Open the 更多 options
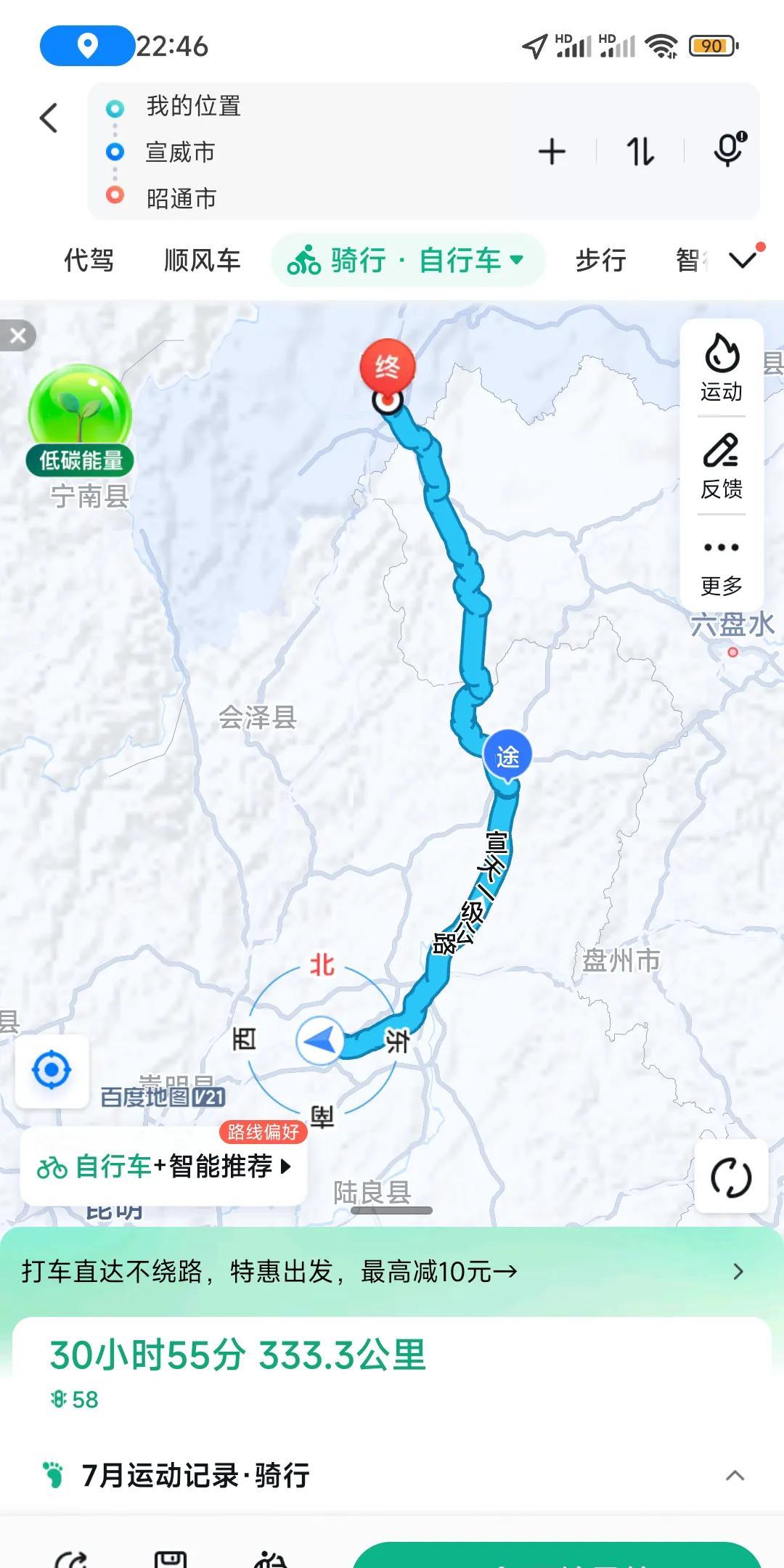Screen dimensions: 784x1568 point(722,565)
